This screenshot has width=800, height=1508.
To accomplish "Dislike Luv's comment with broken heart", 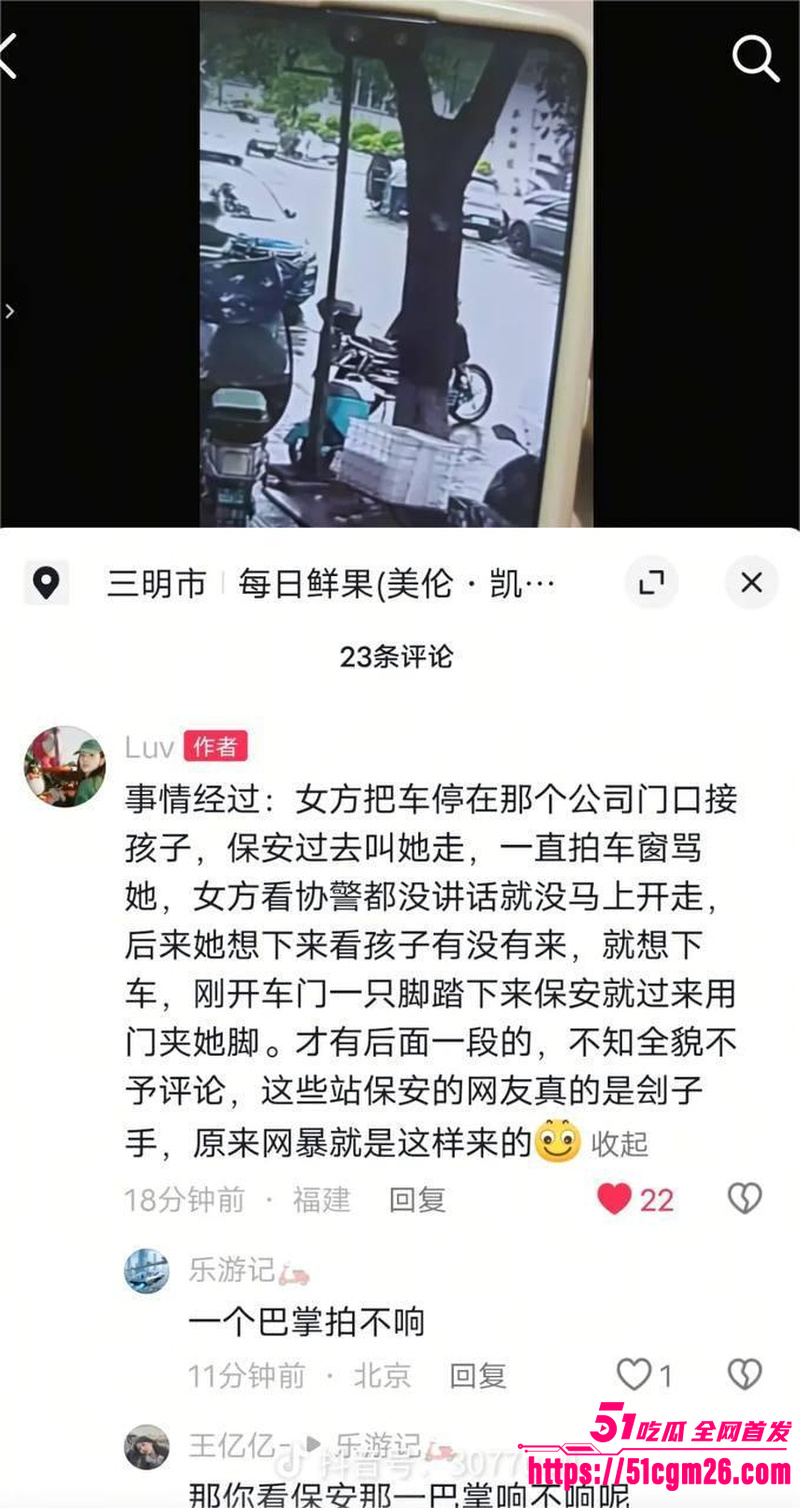I will point(744,1198).
